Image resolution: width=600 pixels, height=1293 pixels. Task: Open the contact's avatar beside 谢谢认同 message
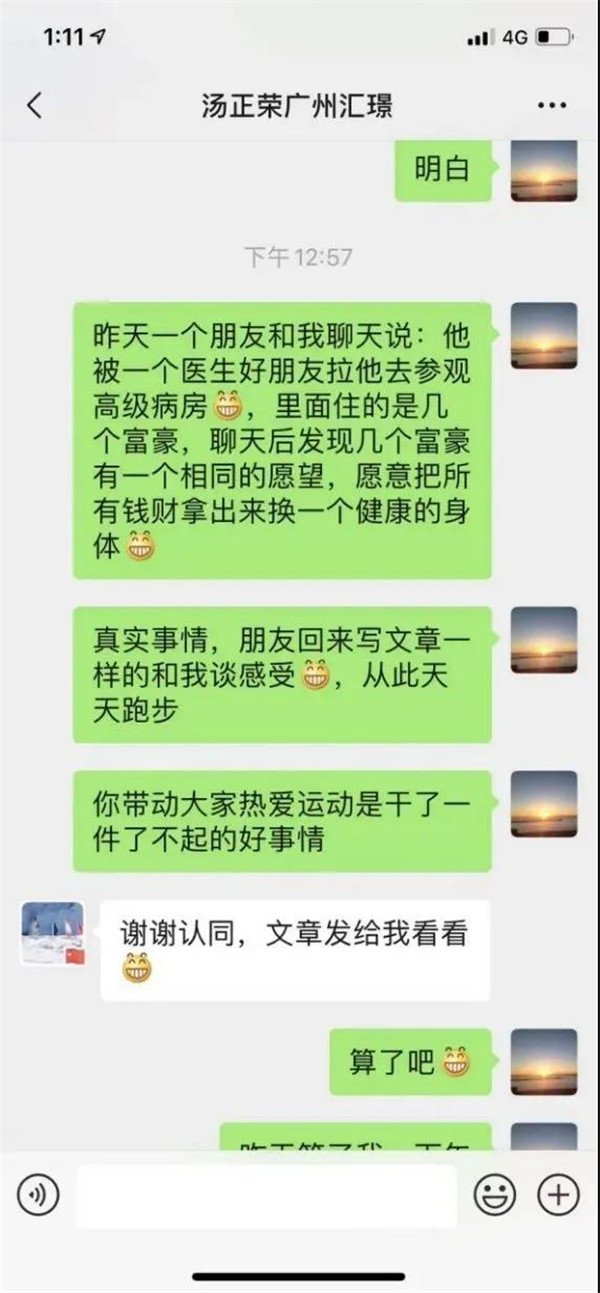53,933
